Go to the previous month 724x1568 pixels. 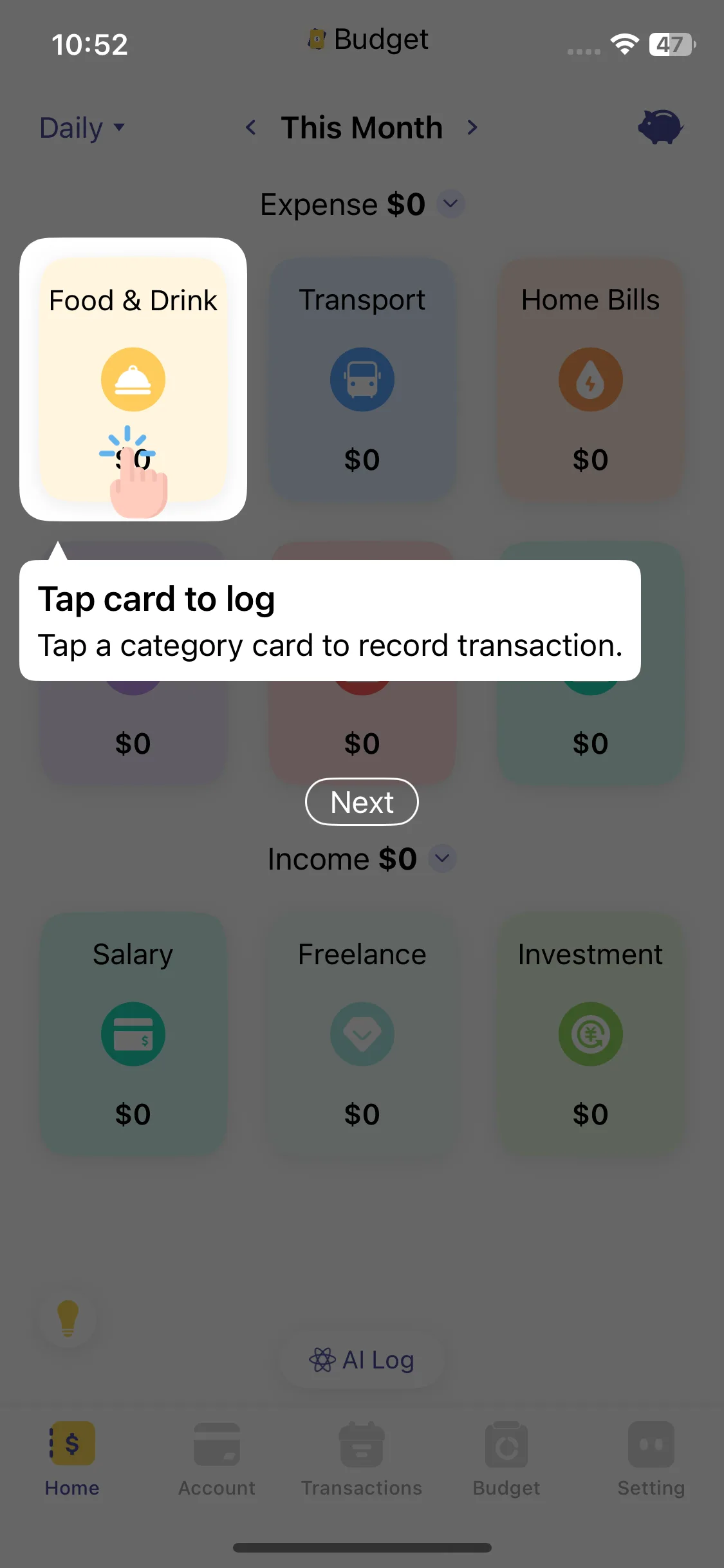(x=251, y=127)
